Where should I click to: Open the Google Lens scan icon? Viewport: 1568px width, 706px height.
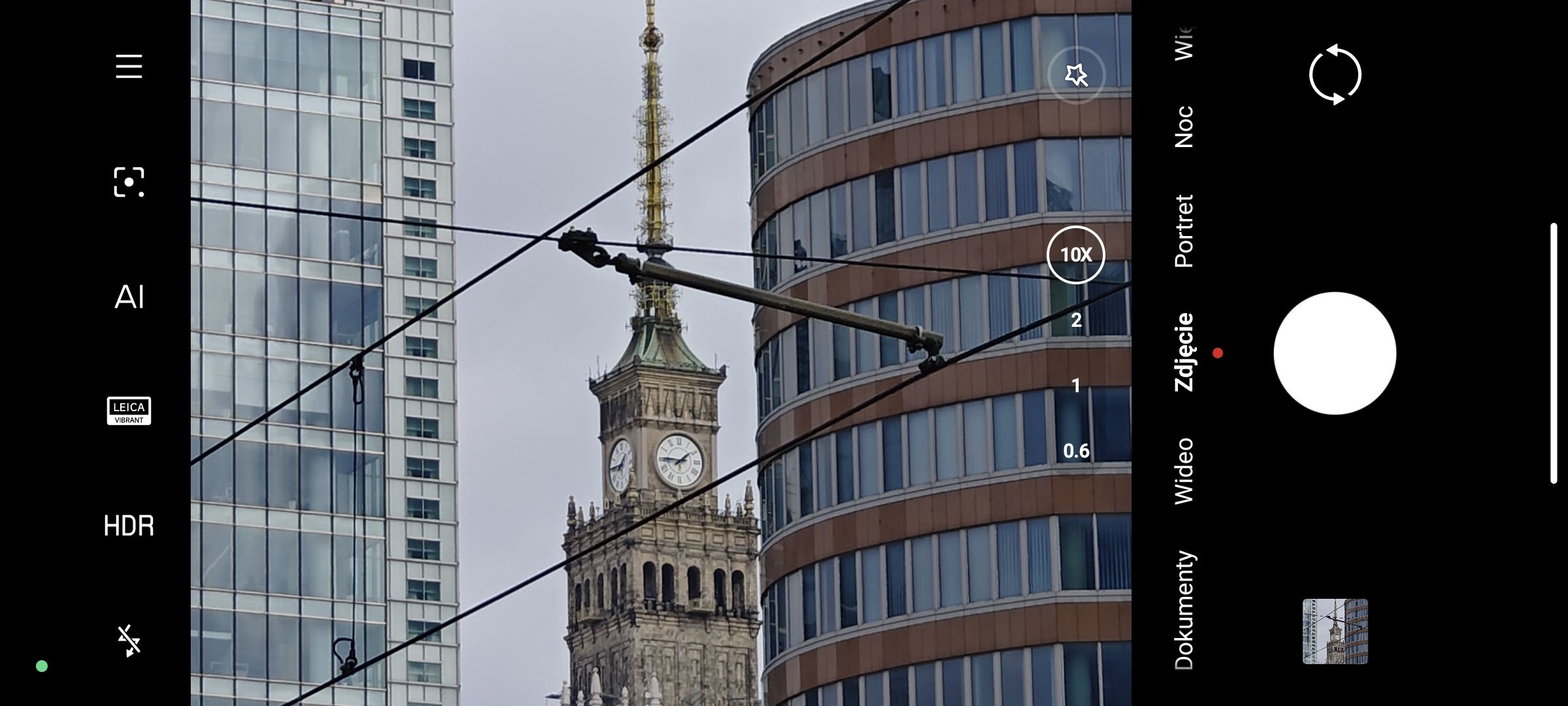point(129,182)
